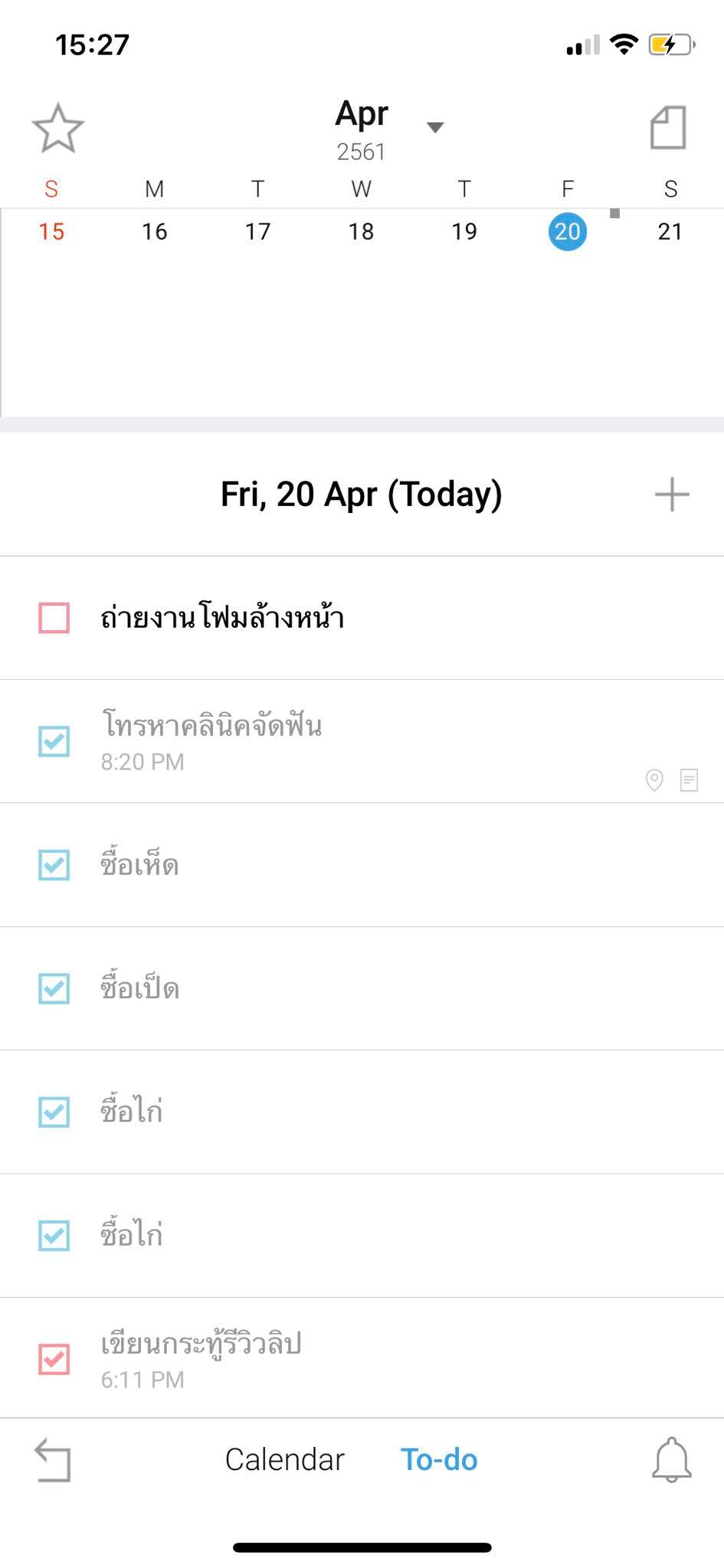The height and width of the screenshot is (1568, 724).
Task: Select date 18 in the week row
Action: 361,231
